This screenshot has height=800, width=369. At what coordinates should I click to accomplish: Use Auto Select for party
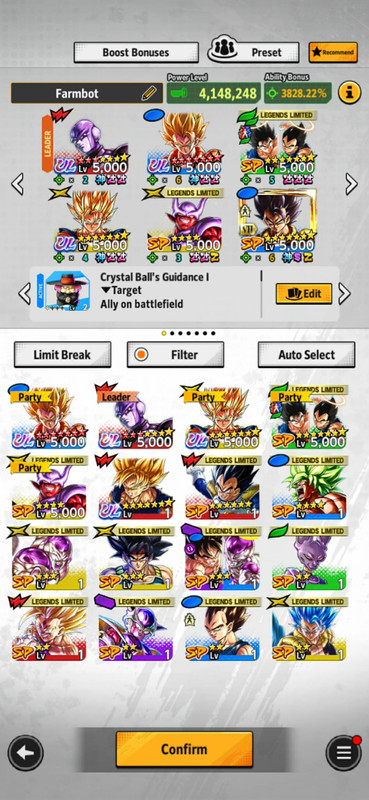[x=306, y=355]
